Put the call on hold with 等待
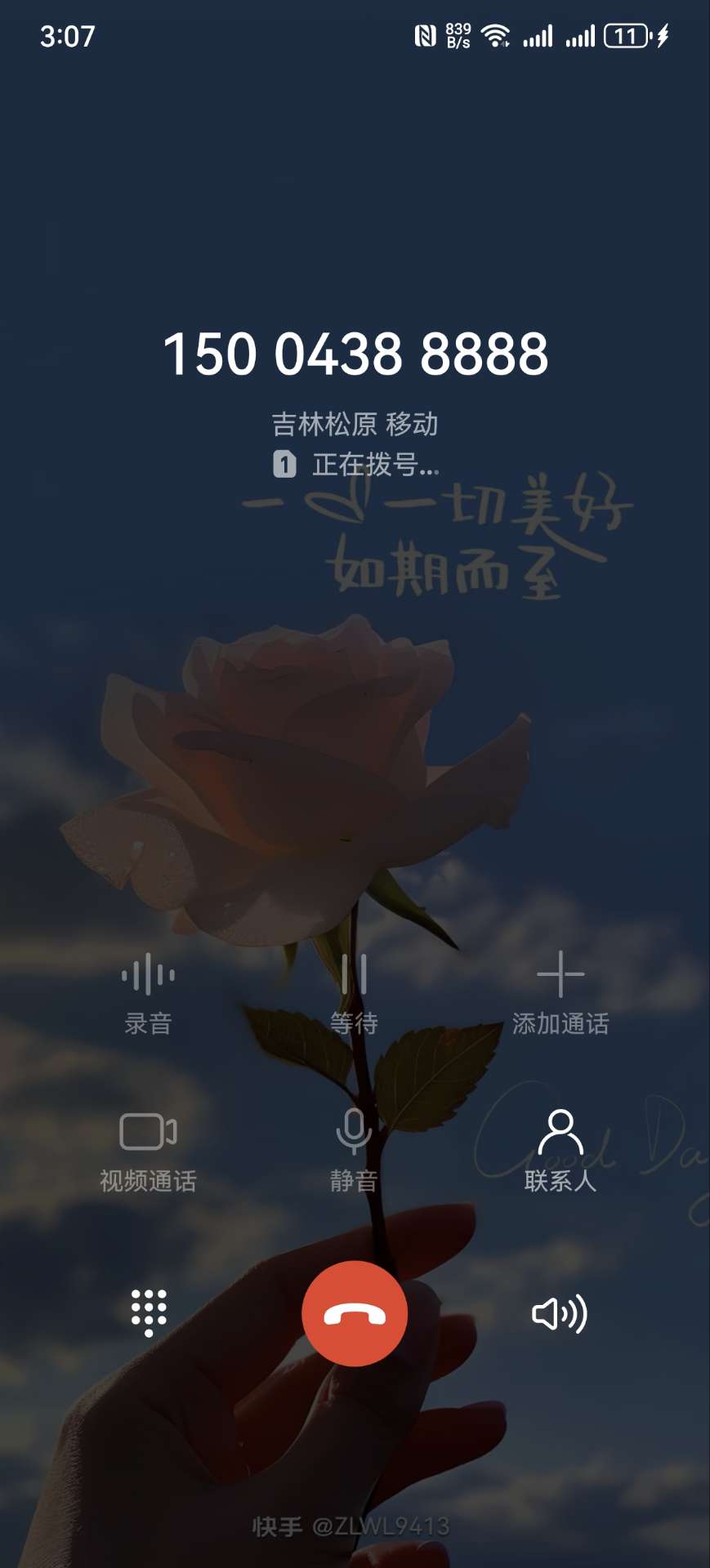This screenshot has height=1568, width=710. pyautogui.click(x=354, y=993)
